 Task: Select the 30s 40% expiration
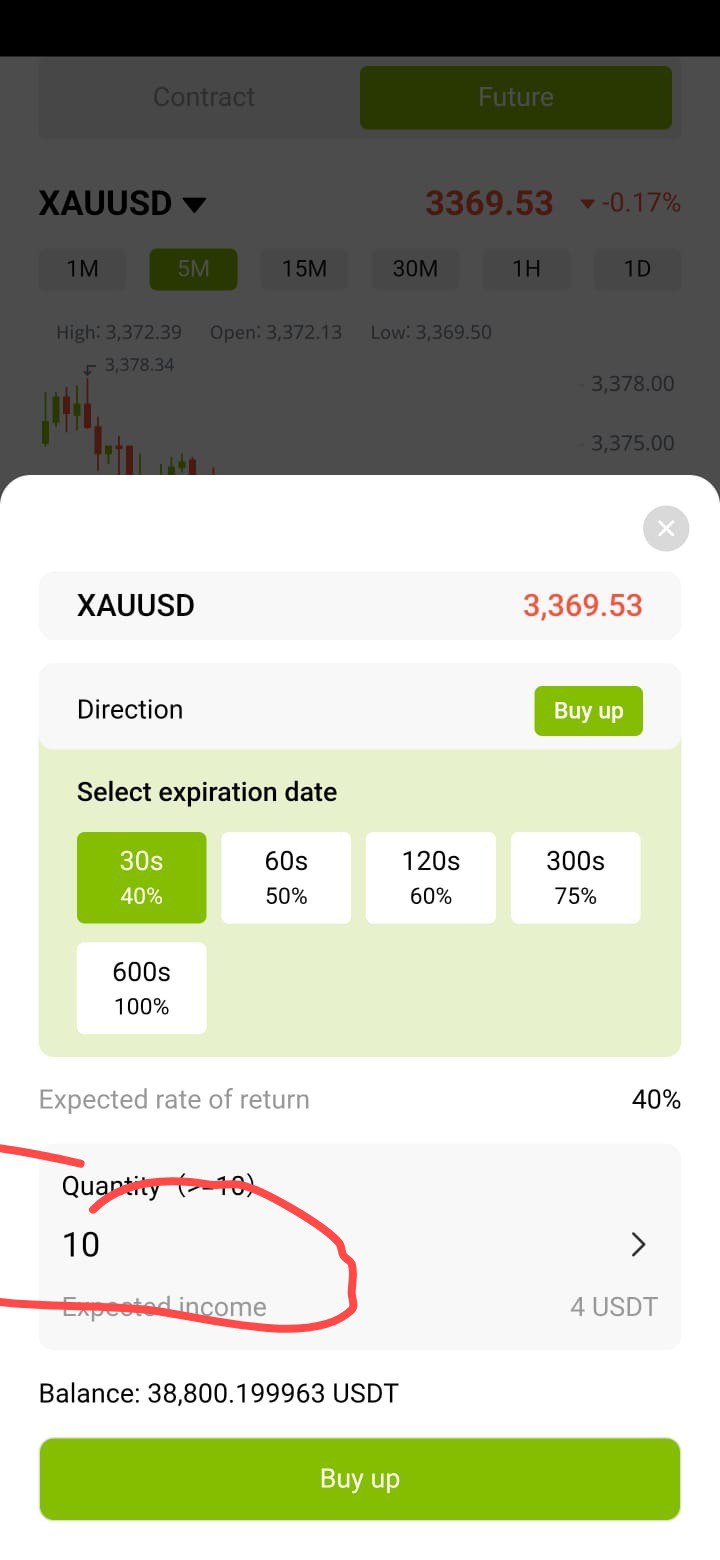tap(142, 878)
